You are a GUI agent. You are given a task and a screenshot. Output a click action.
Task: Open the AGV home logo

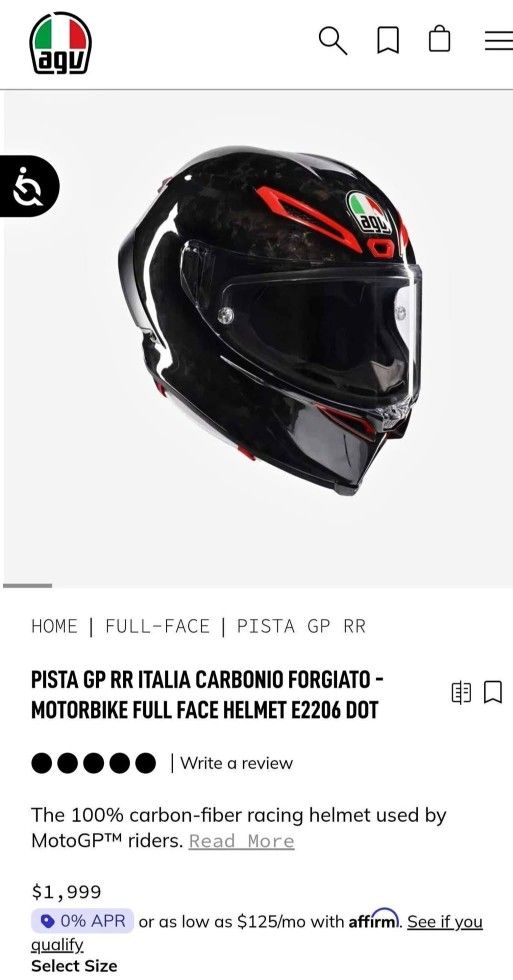pyautogui.click(x=60, y=43)
